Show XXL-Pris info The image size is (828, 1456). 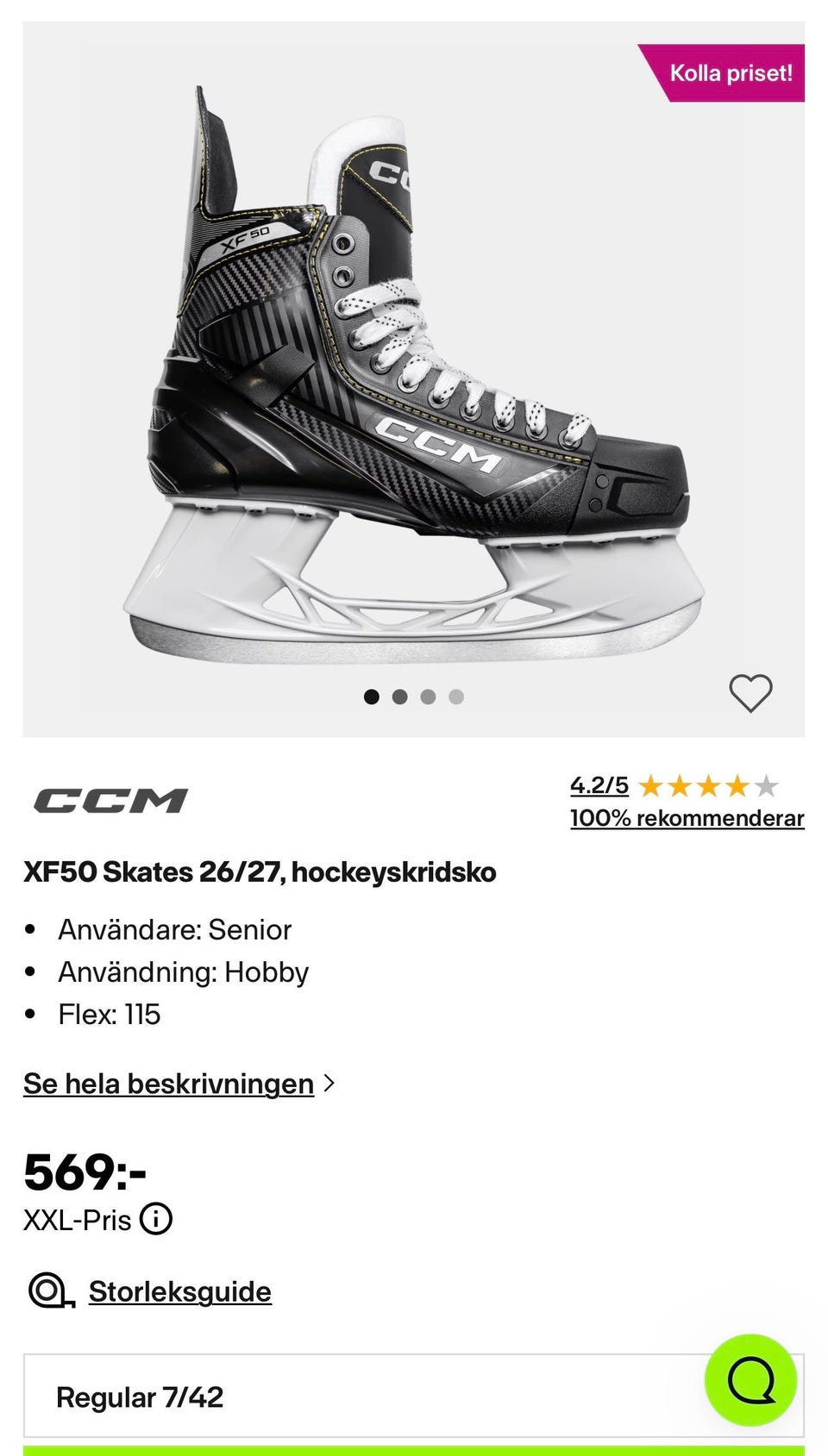pyautogui.click(x=156, y=1219)
